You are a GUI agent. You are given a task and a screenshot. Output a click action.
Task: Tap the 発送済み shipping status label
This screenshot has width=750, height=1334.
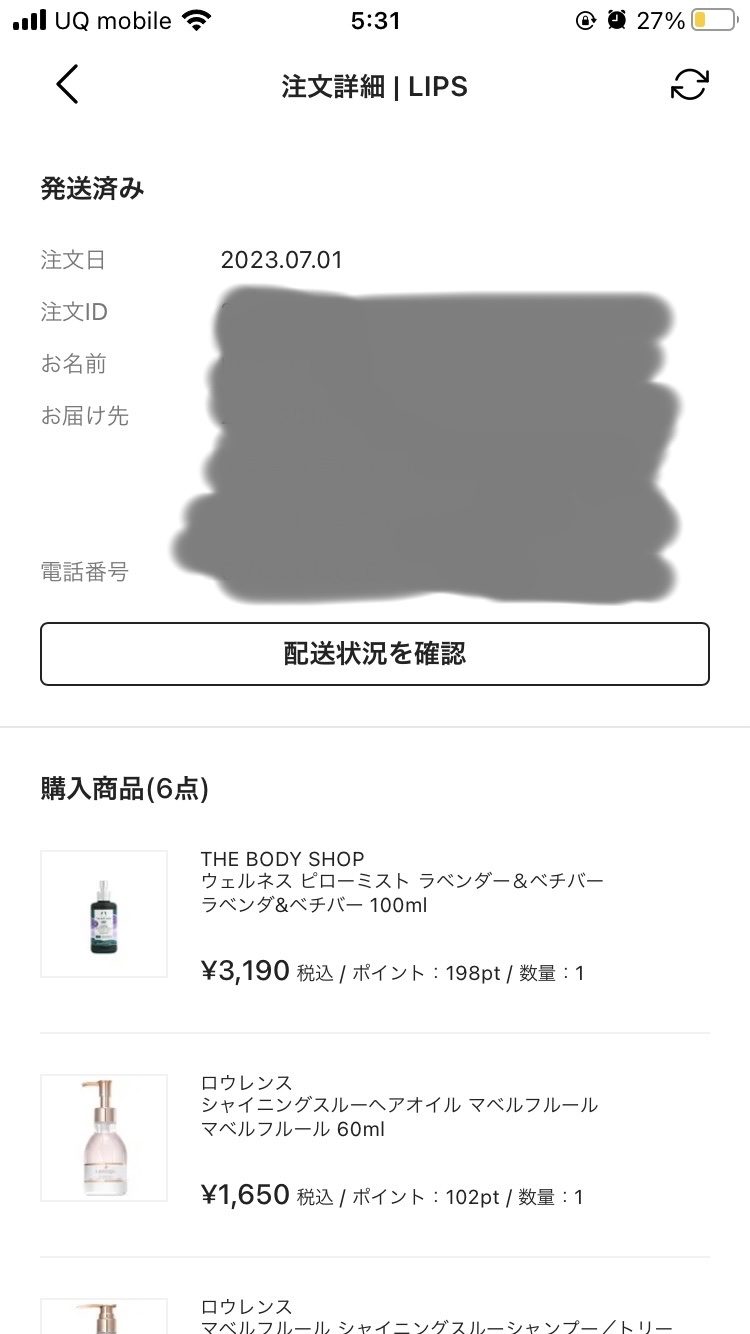91,188
